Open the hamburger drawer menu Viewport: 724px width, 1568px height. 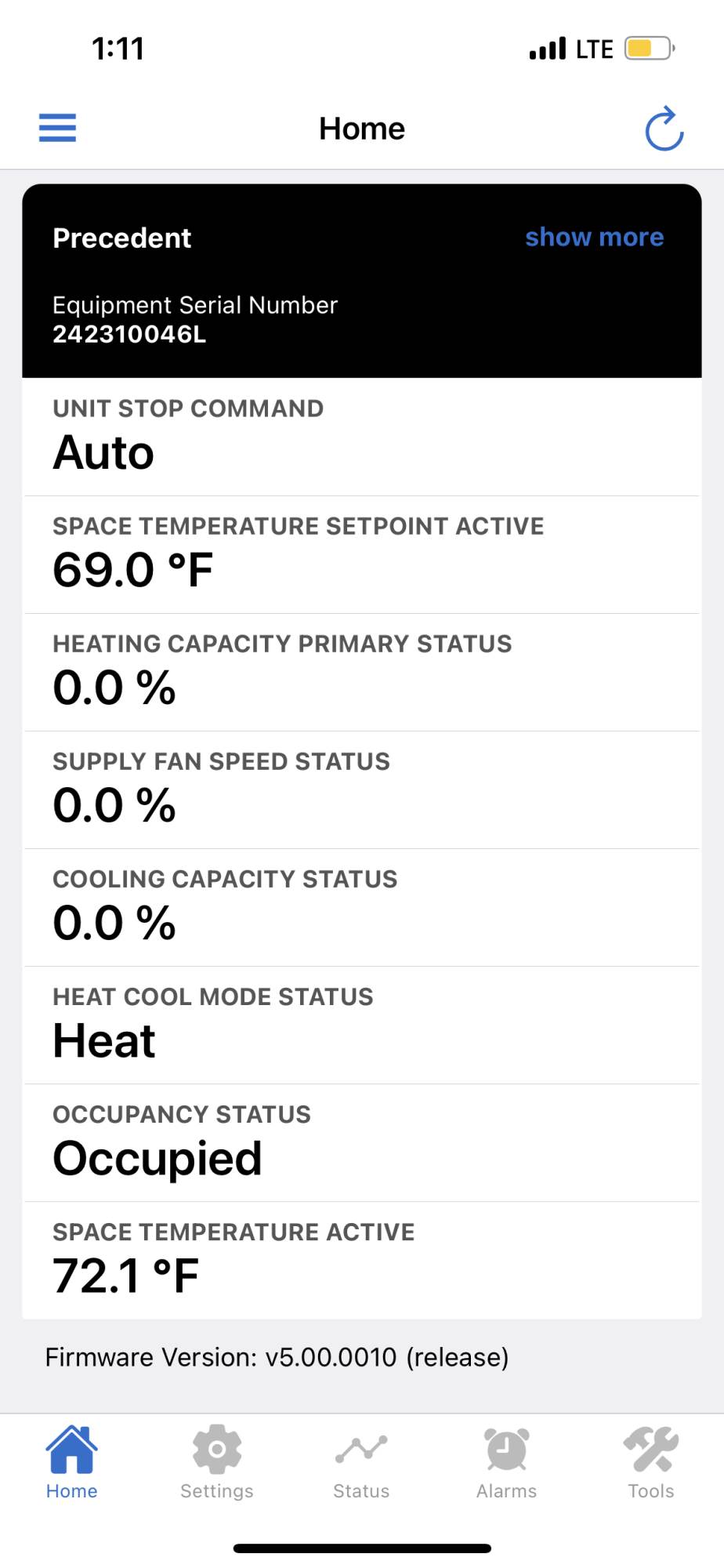click(57, 128)
